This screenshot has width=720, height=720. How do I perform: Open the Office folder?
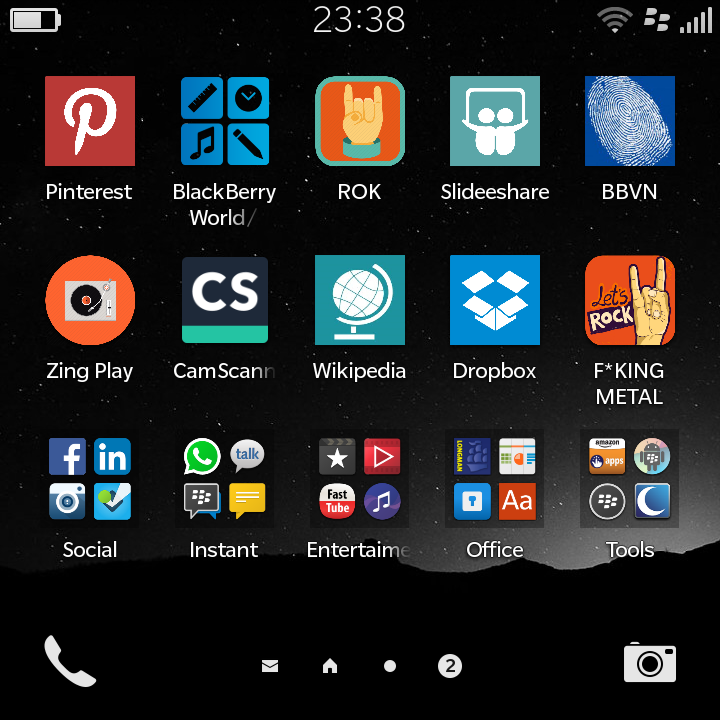pos(495,479)
